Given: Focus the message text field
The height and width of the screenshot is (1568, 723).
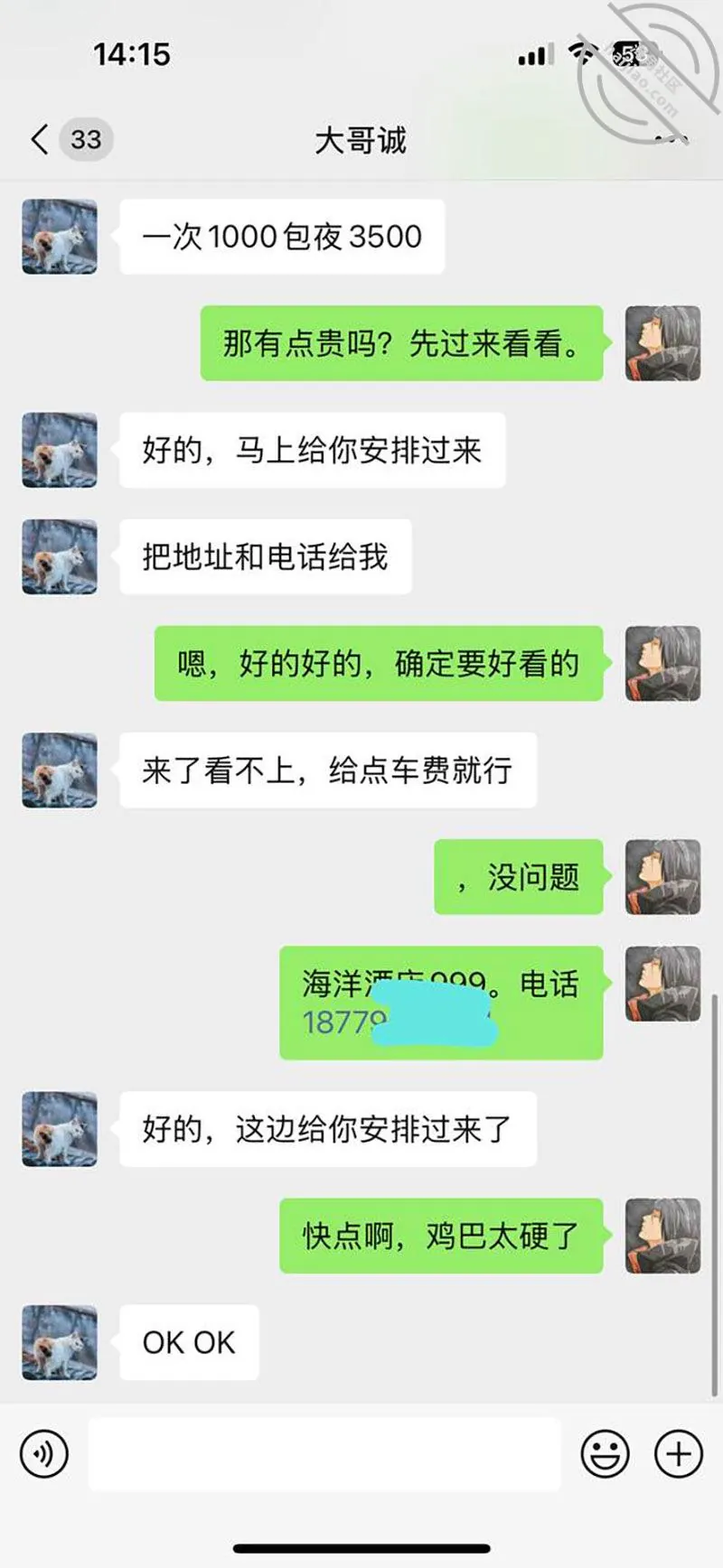Looking at the screenshot, I should (x=324, y=1453).
